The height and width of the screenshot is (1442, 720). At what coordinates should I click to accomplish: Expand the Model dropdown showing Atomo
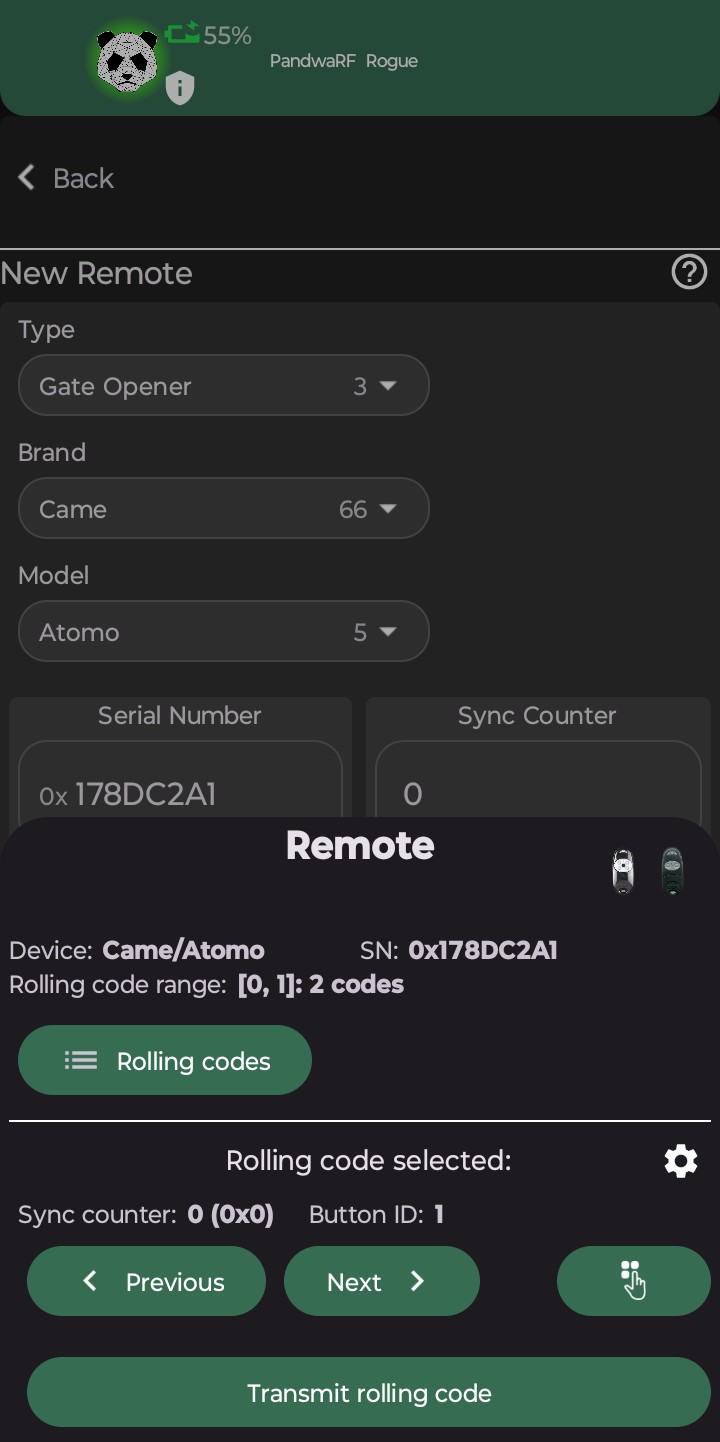pos(223,632)
